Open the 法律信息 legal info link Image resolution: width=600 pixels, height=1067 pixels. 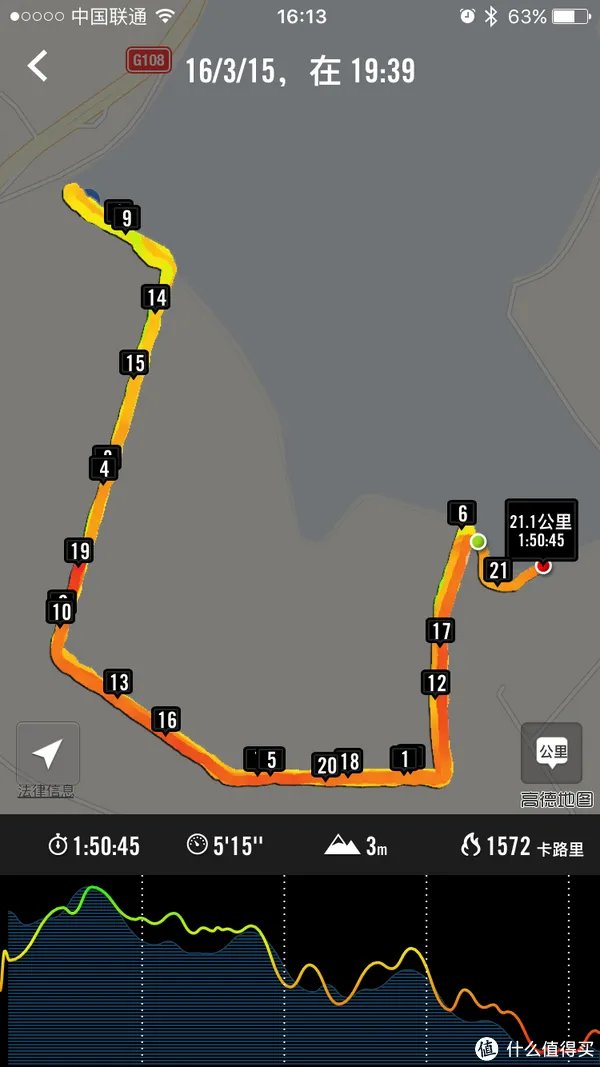46,791
